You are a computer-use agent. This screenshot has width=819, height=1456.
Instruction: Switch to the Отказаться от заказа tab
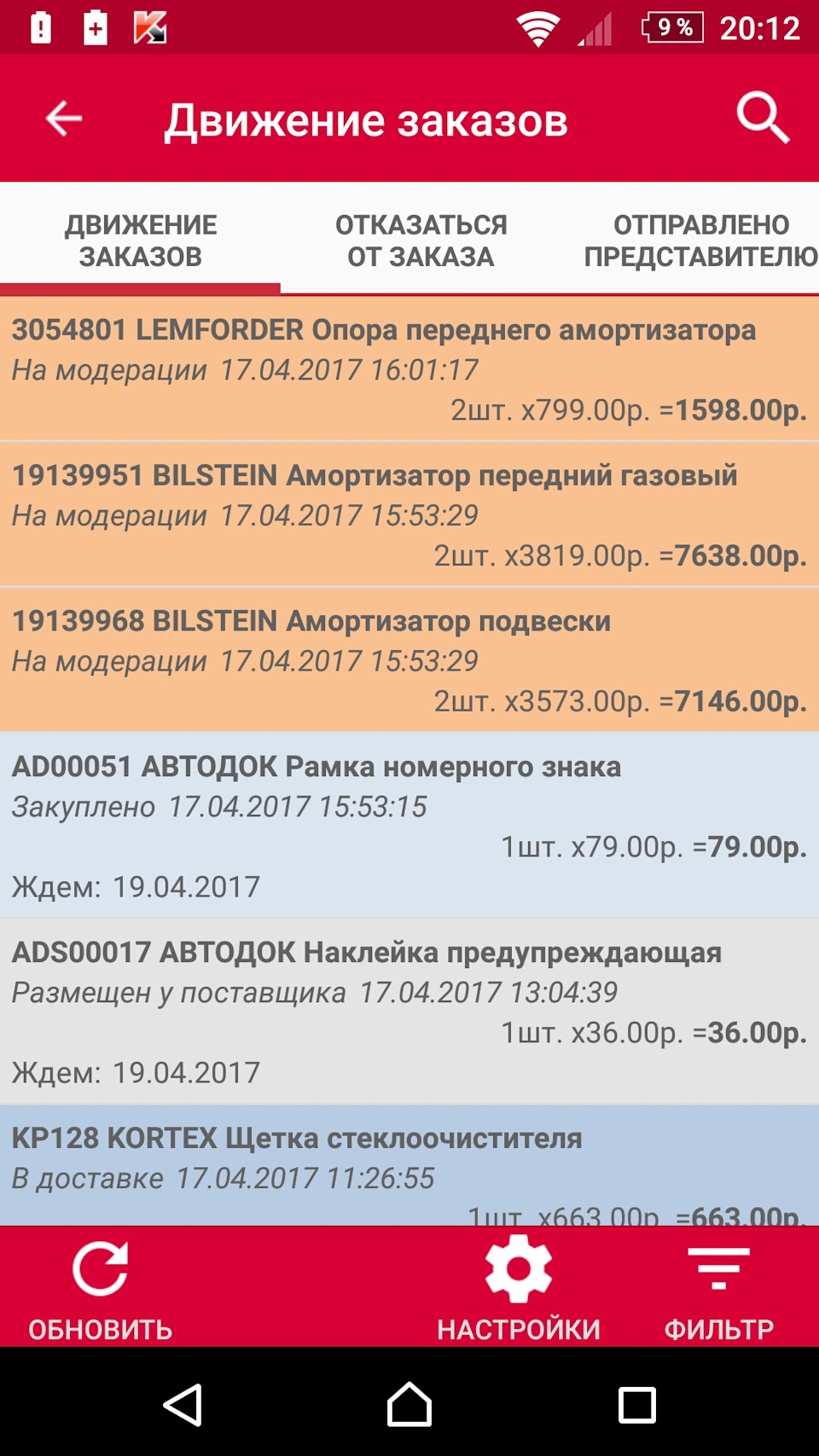coord(421,241)
